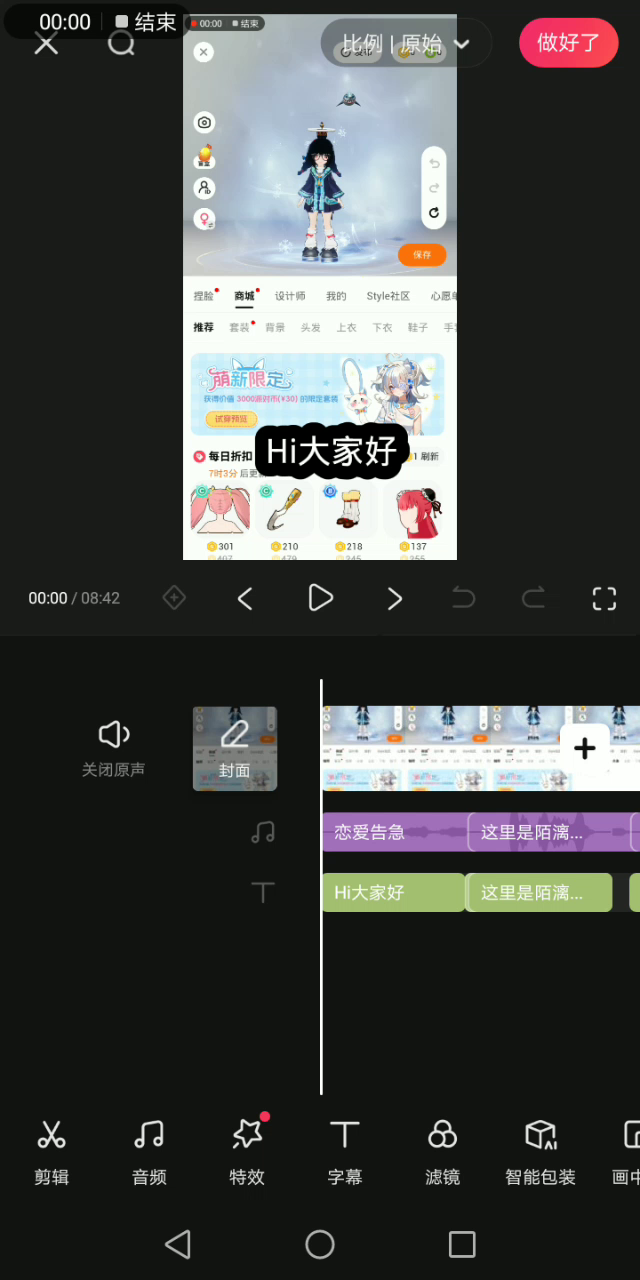This screenshot has width=640, height=1280.
Task: Go back with system navigation
Action: click(x=178, y=1244)
